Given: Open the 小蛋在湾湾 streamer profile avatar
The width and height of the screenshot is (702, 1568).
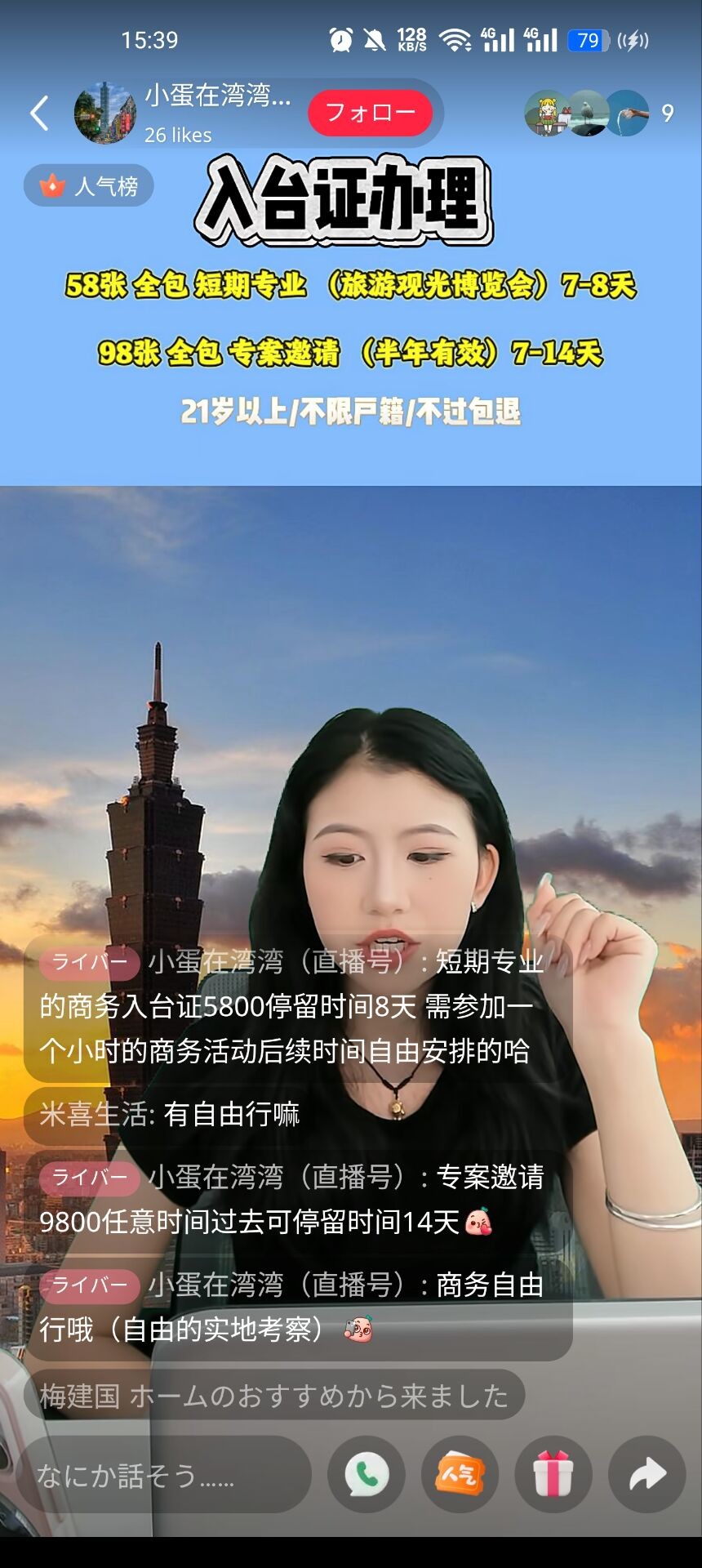Looking at the screenshot, I should pos(104,113).
